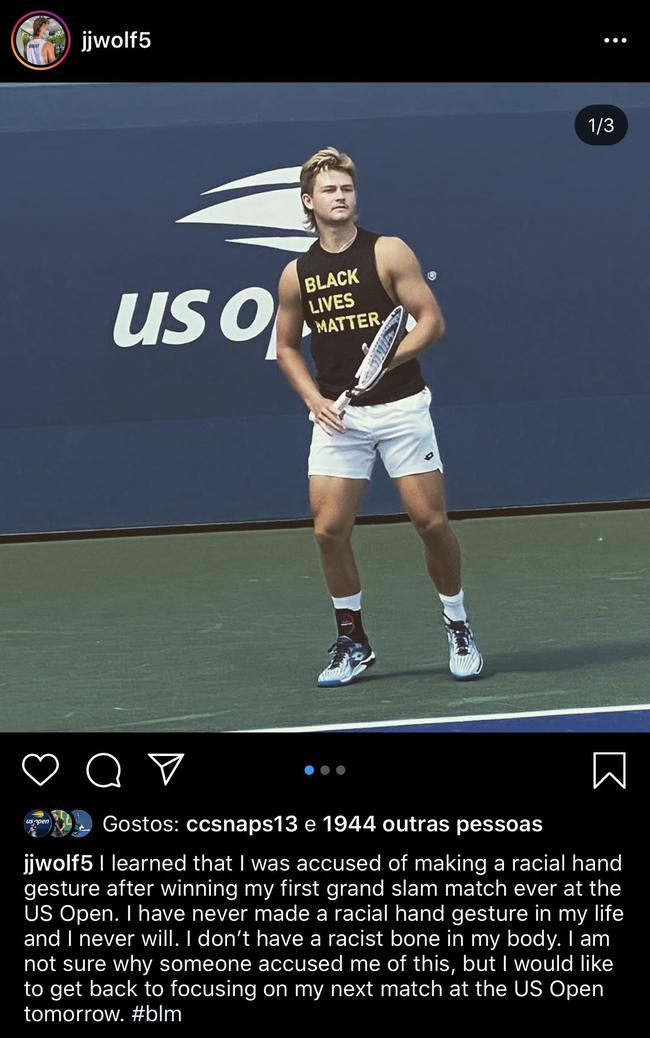View likes by ccsnaps13 and 1944 others

pyautogui.click(x=364, y=824)
